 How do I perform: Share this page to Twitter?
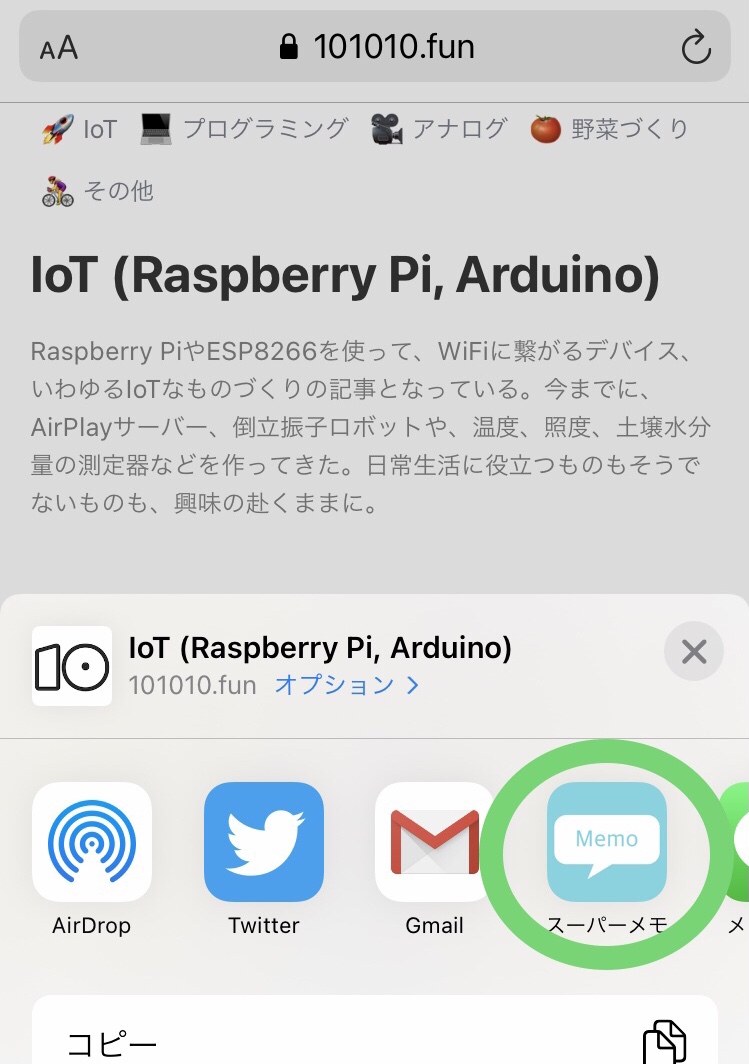[x=264, y=843]
